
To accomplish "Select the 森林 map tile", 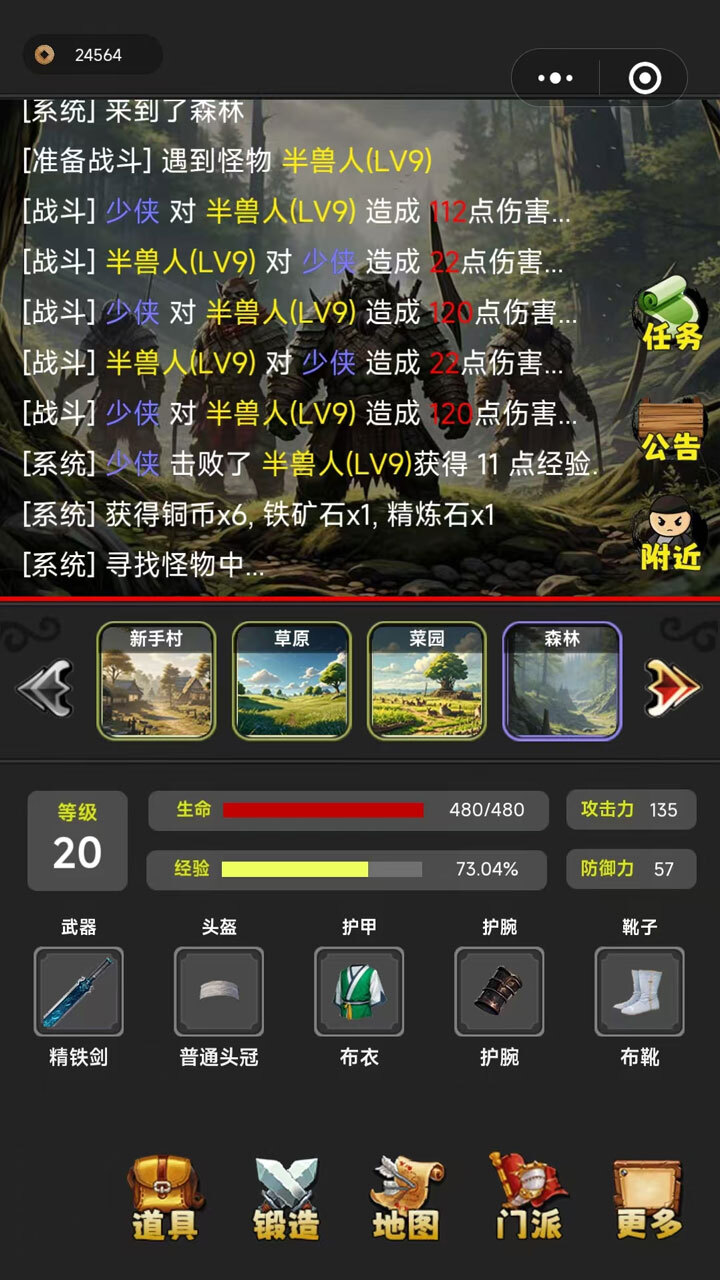I will coord(562,681).
